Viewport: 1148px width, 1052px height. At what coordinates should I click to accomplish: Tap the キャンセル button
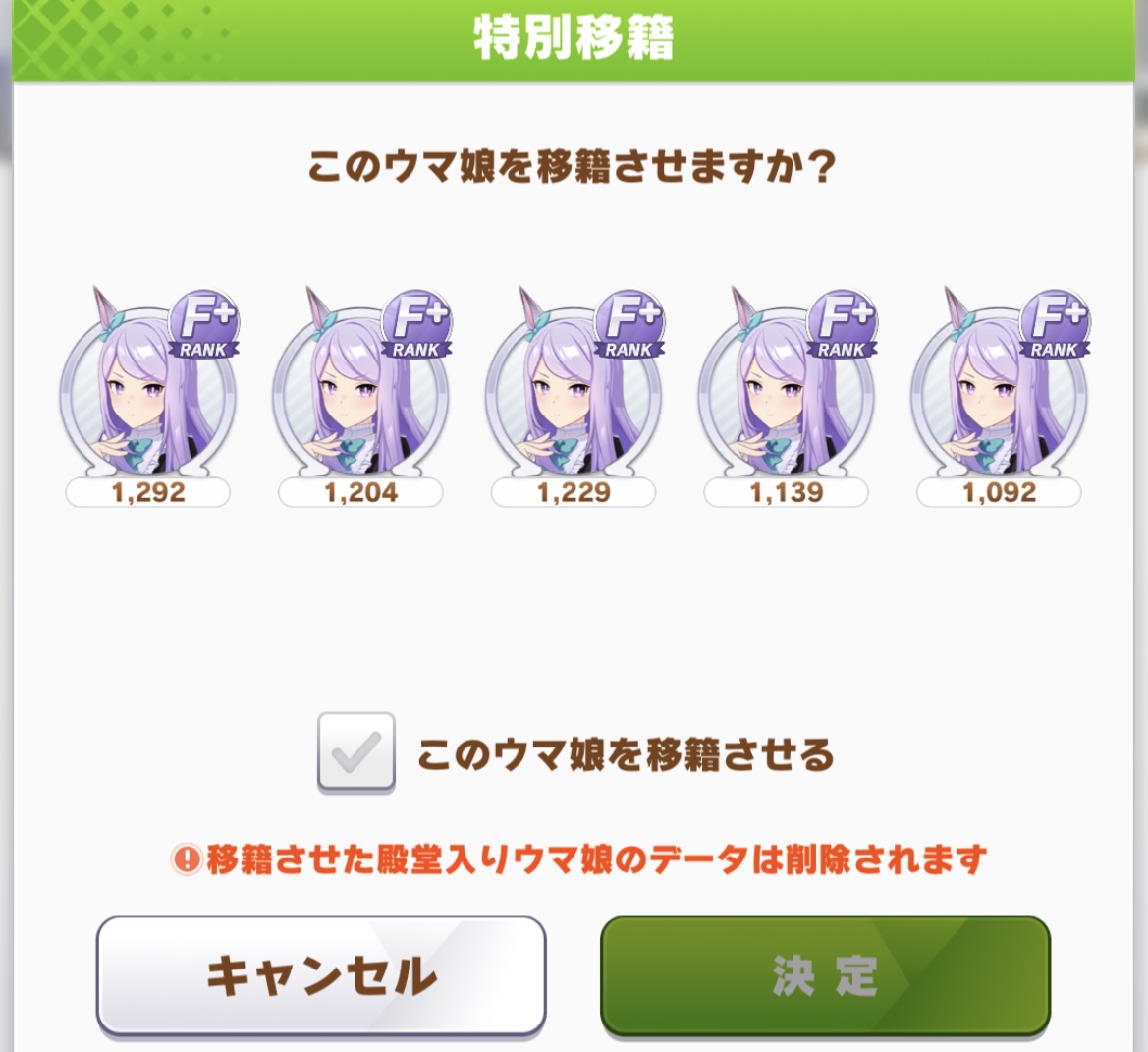321,974
